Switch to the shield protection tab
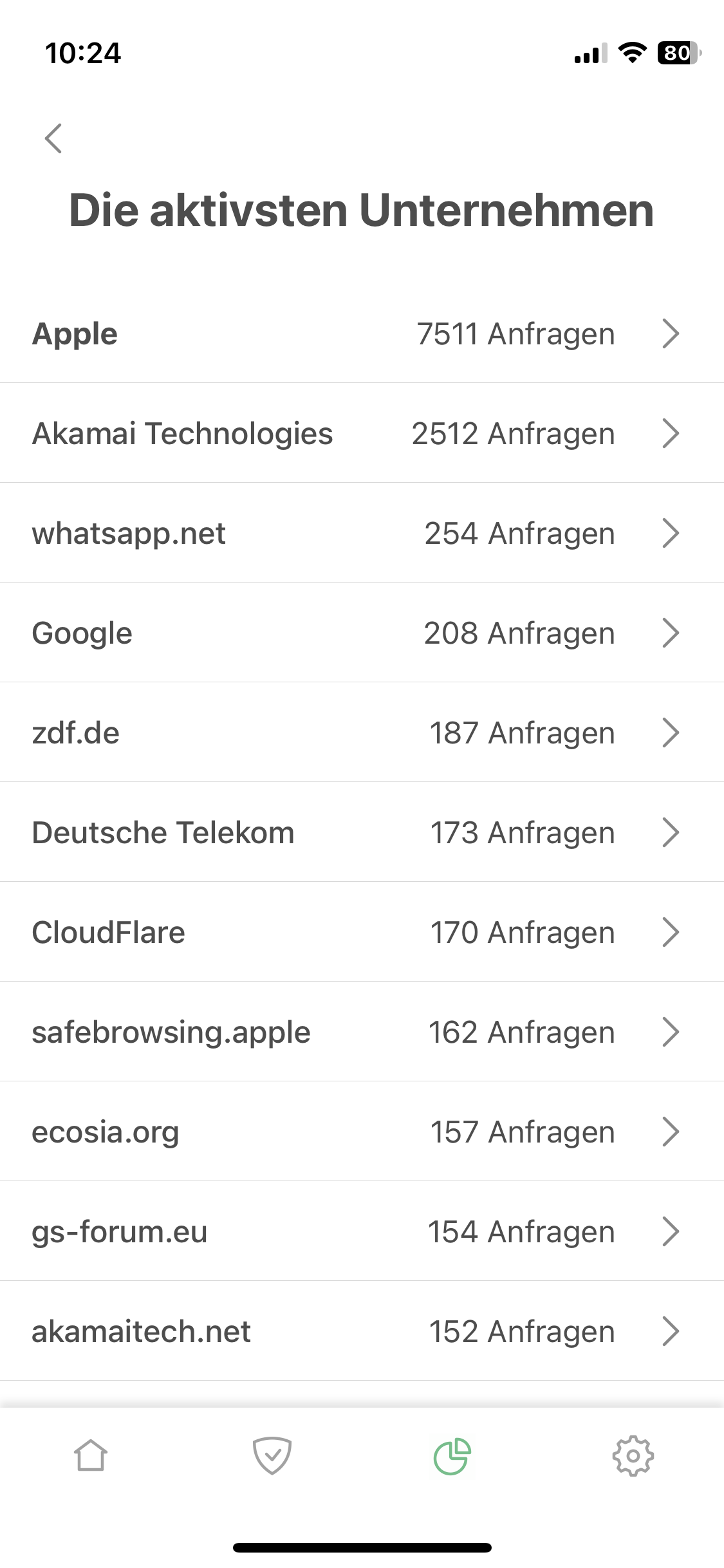 pyautogui.click(x=272, y=1455)
